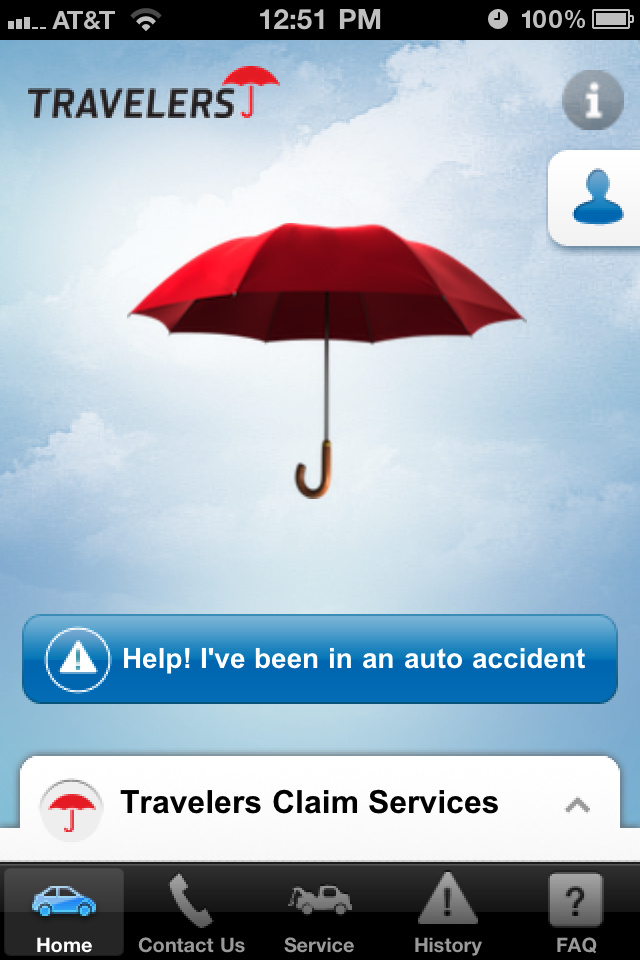Select the FAQ tab
The width and height of the screenshot is (640, 960).
coord(576,912)
